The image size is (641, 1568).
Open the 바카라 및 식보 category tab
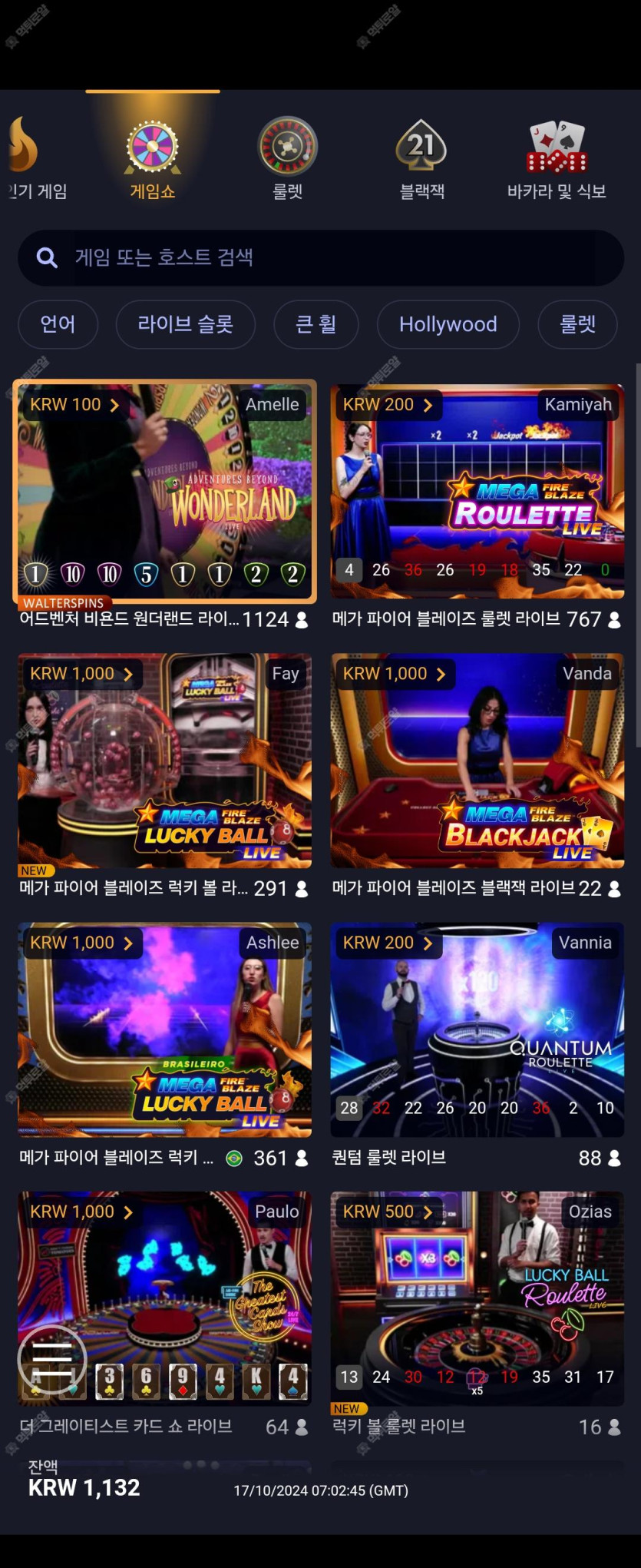click(557, 159)
